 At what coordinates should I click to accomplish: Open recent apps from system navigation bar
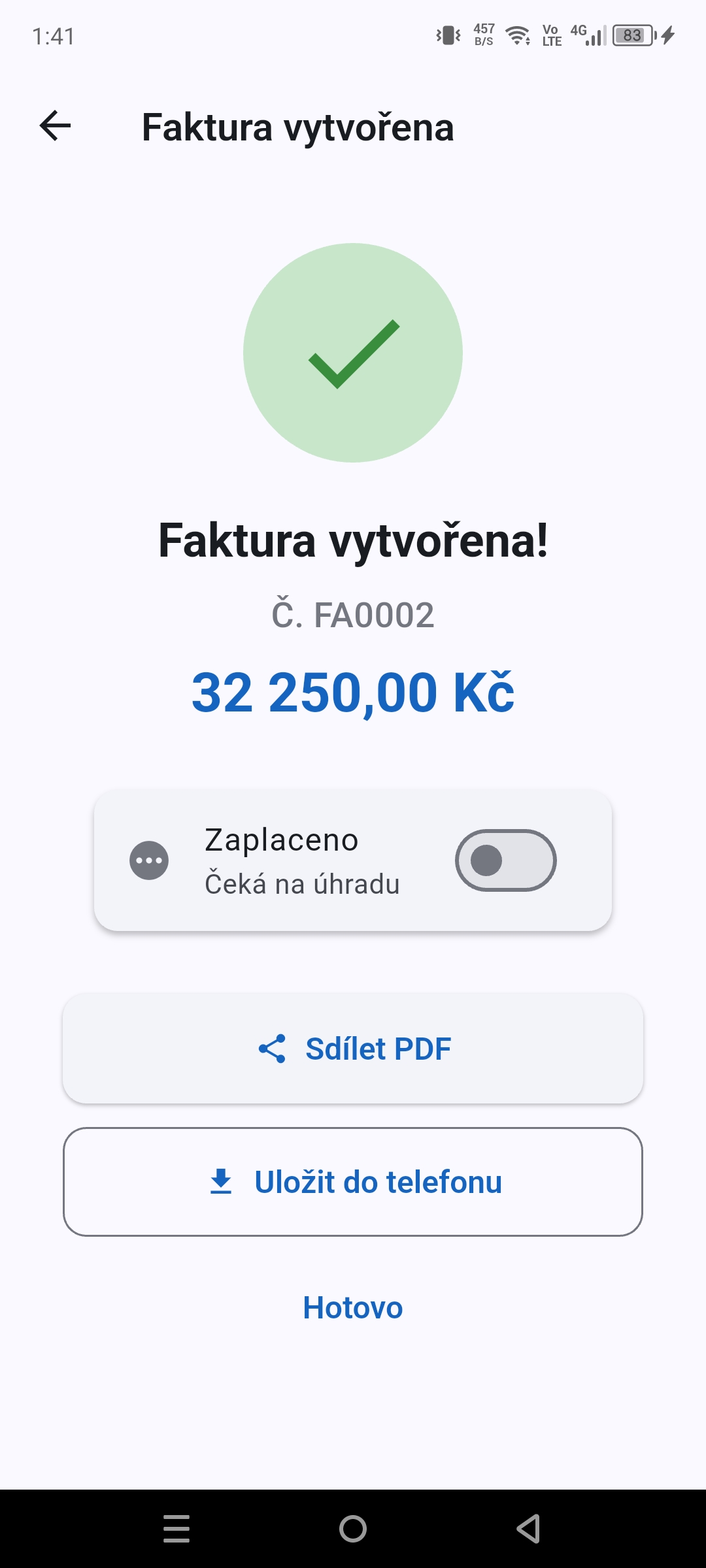point(176,1529)
